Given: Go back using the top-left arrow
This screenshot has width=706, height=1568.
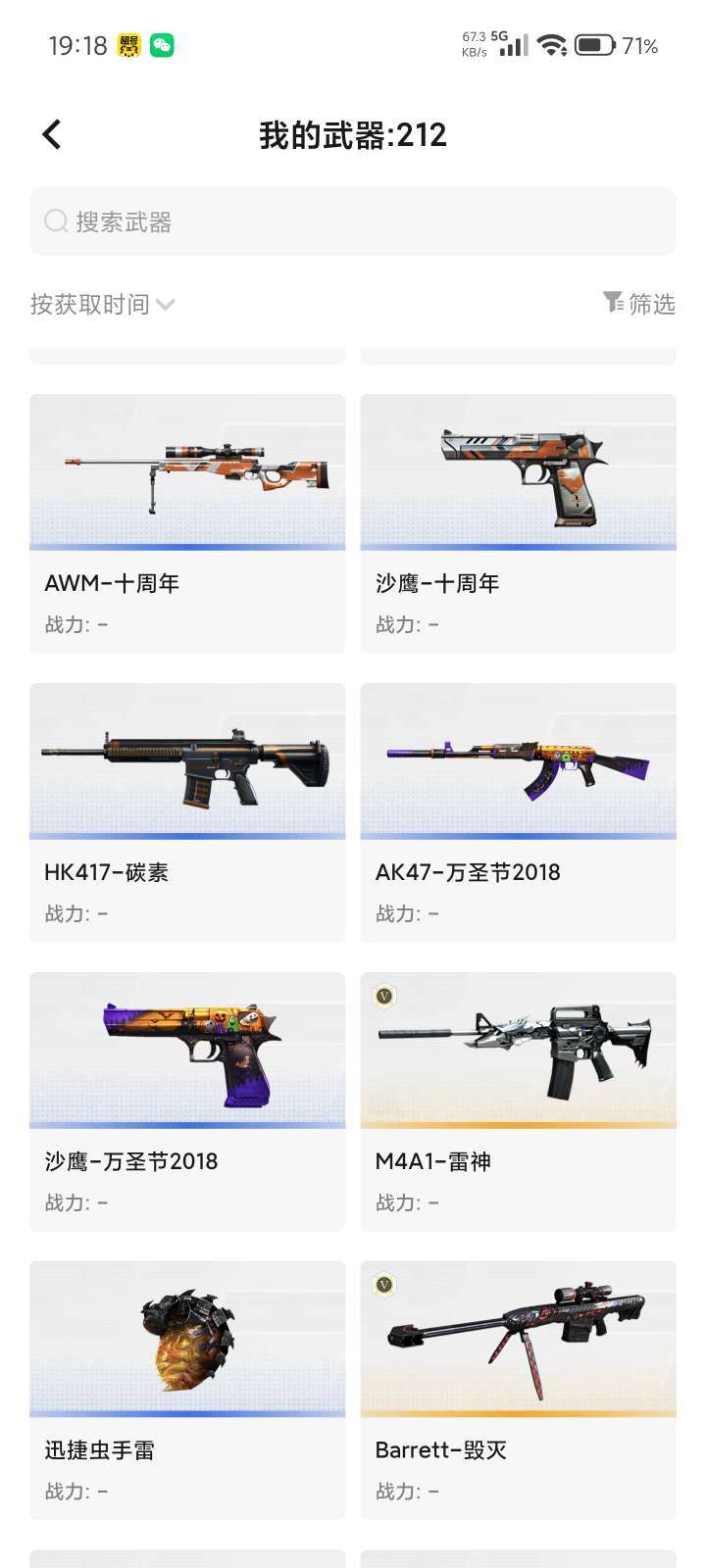Looking at the screenshot, I should (52, 134).
